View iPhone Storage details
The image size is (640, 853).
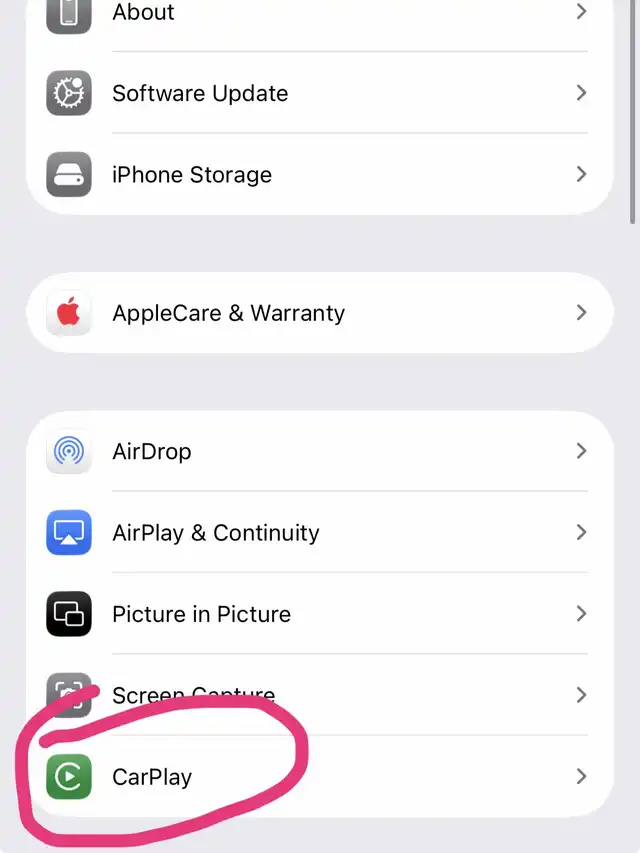pos(320,175)
